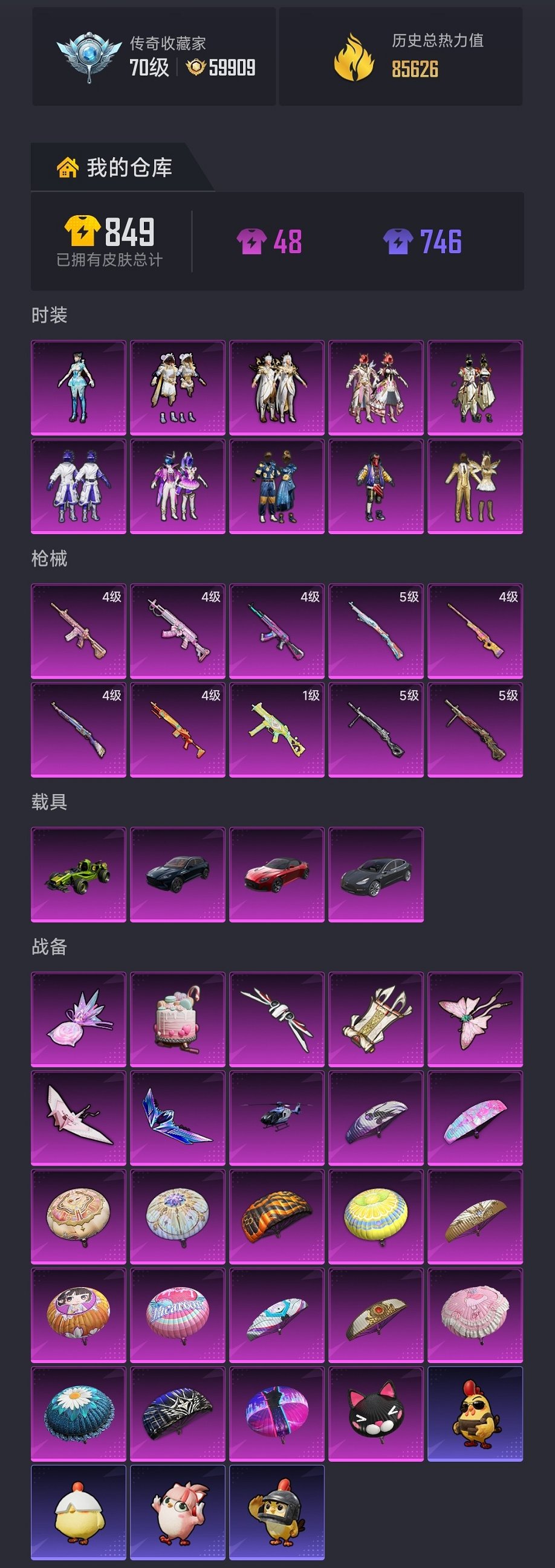Open the level 1 yellow-green gun skin

click(276, 729)
